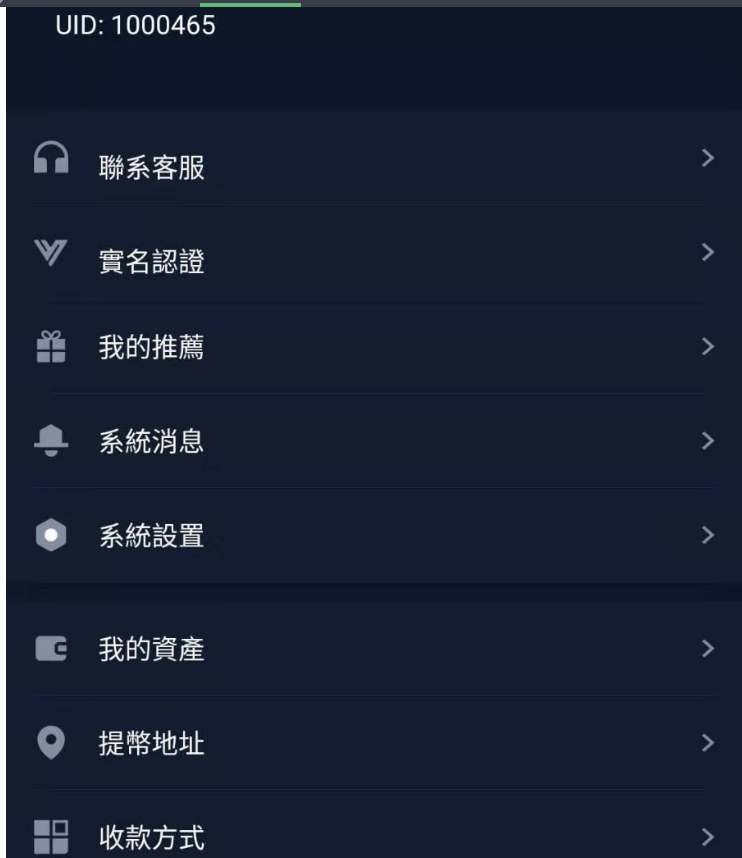742x858 pixels.
Task: Open the 系統設置 menu entry
Action: pyautogui.click(x=148, y=535)
